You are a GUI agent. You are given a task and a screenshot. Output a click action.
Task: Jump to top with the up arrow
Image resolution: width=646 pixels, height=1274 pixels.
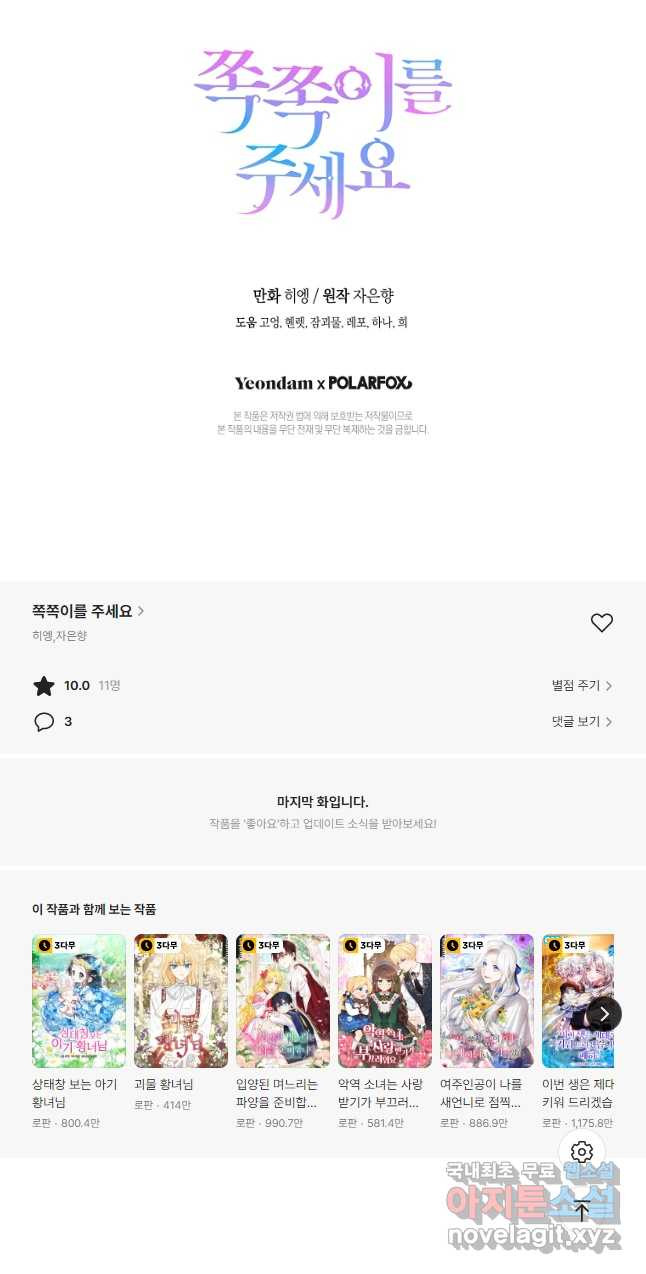(x=582, y=1211)
